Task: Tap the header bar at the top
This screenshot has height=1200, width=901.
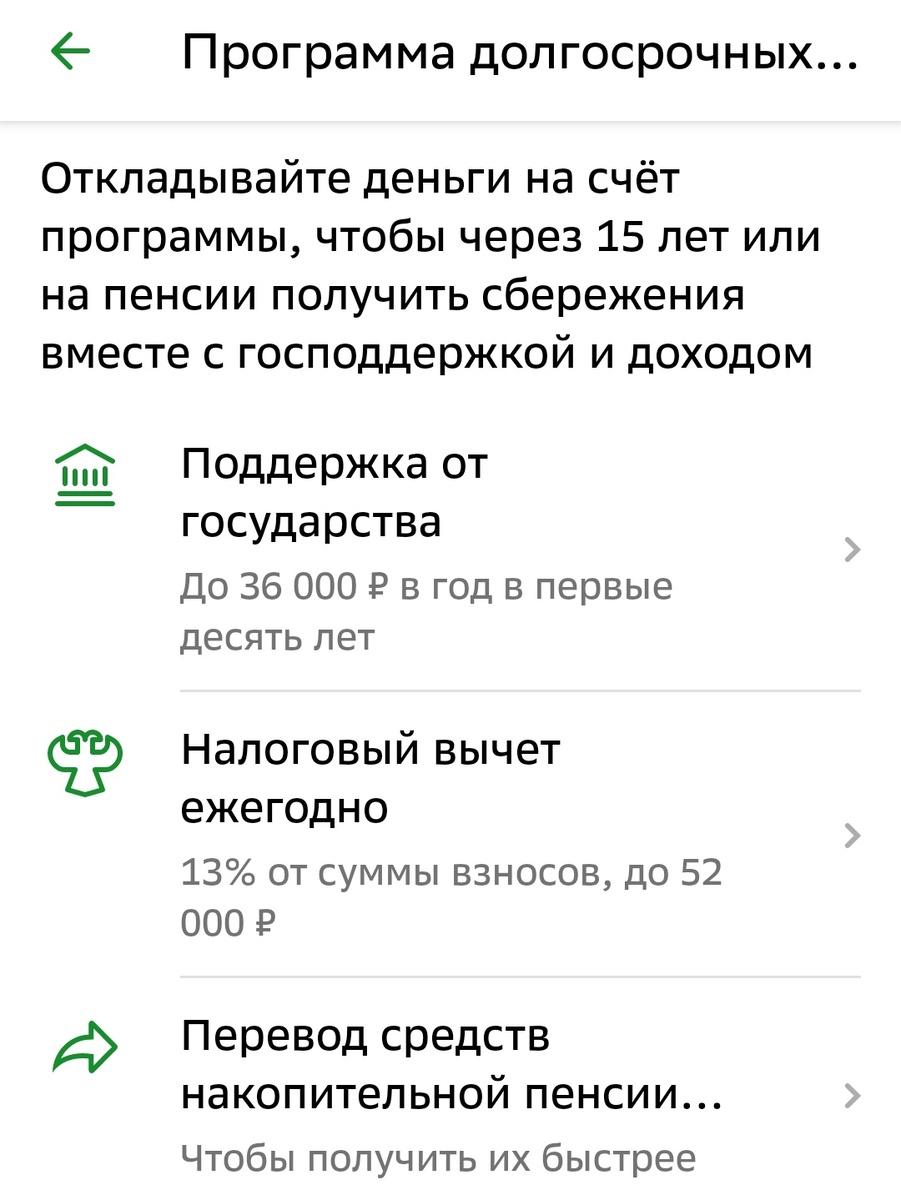Action: (x=450, y=55)
